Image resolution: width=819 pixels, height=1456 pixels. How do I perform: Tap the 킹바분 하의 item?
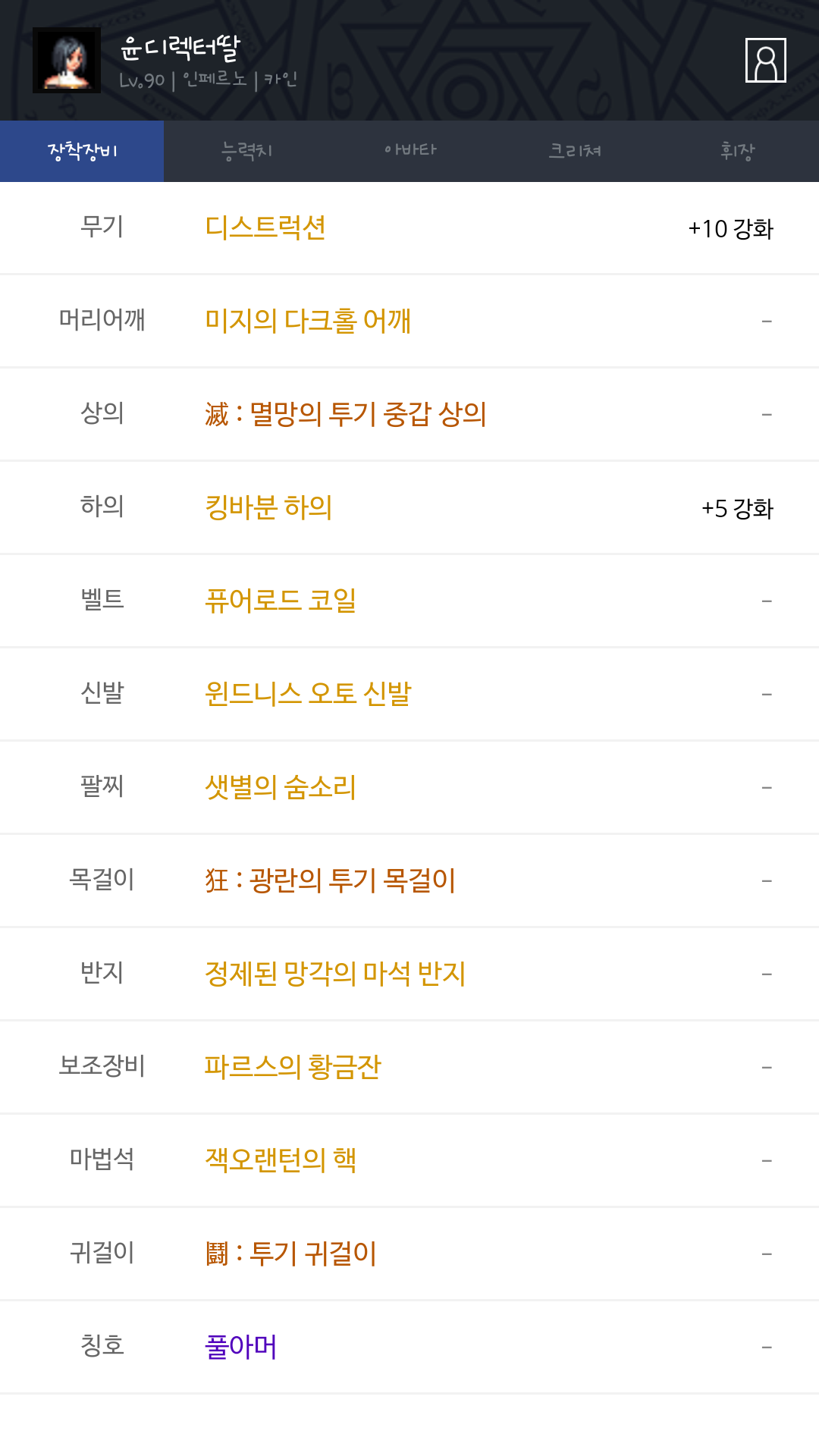click(x=268, y=507)
